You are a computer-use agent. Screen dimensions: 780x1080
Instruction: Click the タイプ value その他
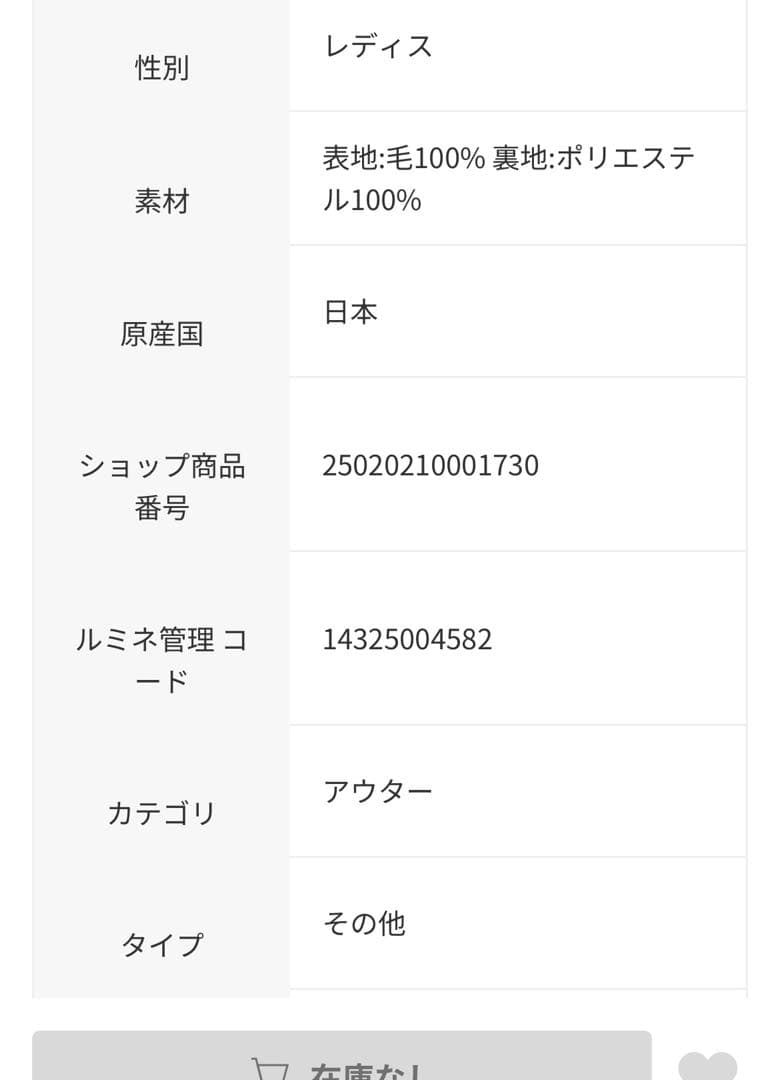pyautogui.click(x=366, y=925)
